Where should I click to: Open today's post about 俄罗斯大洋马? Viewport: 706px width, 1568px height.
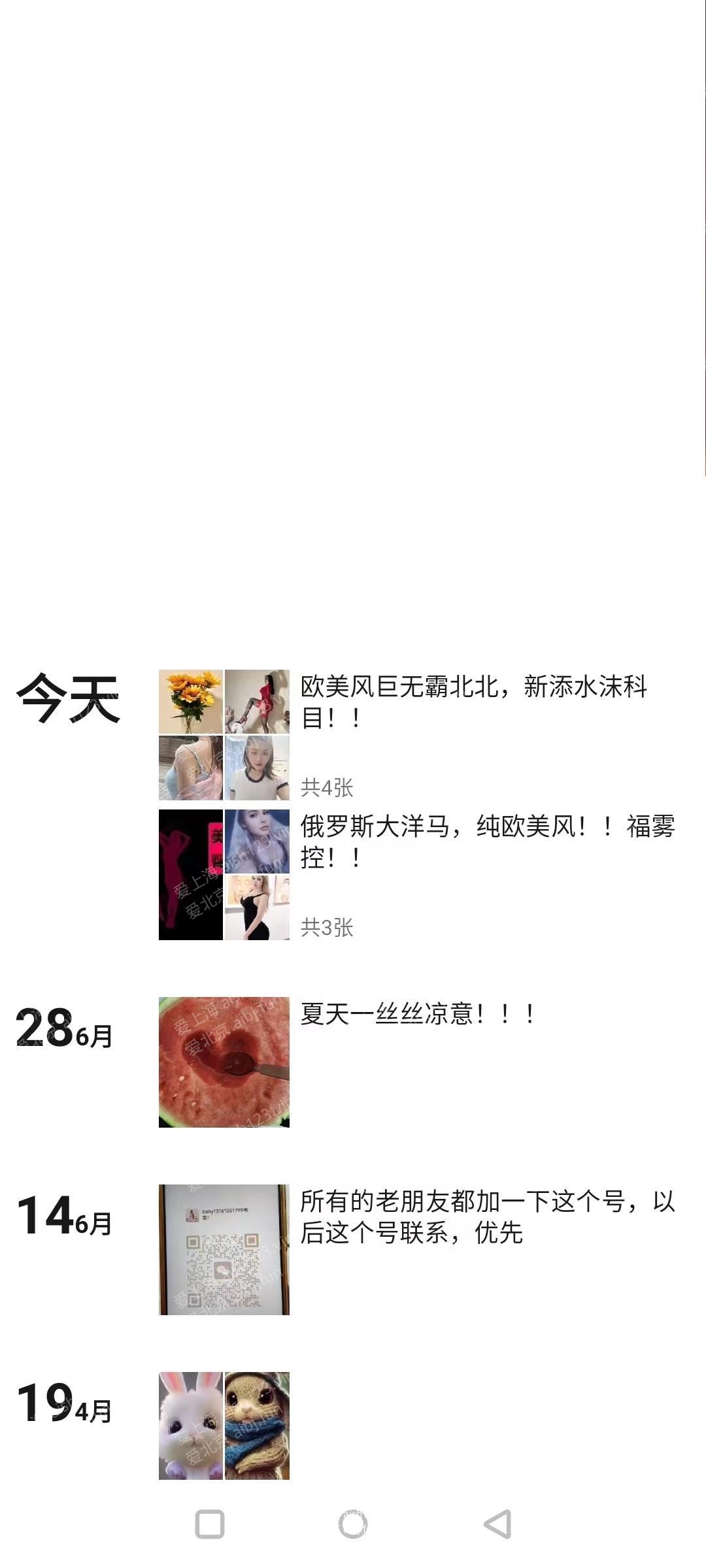pos(486,842)
